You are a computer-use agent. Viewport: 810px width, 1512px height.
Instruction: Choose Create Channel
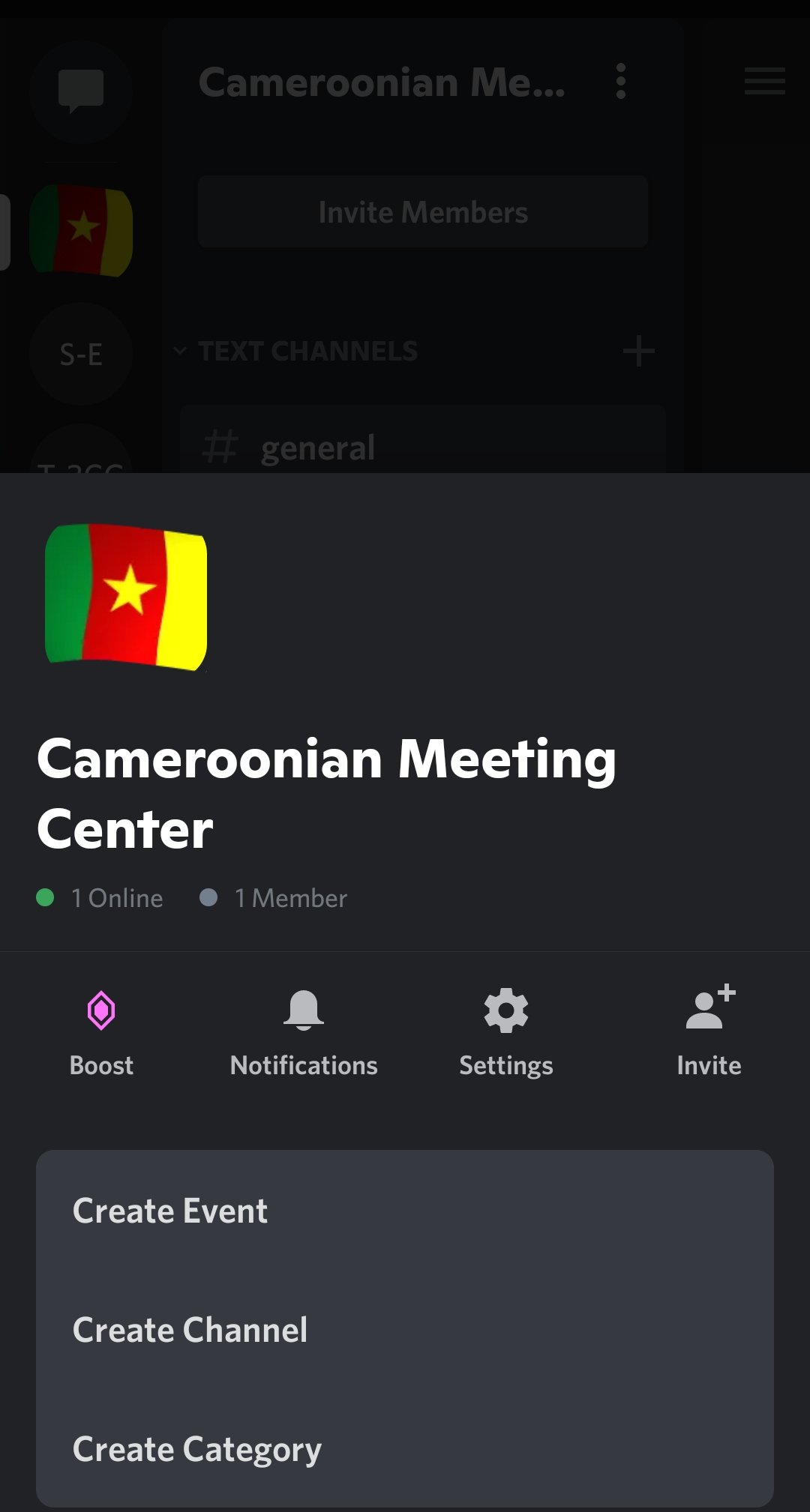click(x=405, y=1330)
